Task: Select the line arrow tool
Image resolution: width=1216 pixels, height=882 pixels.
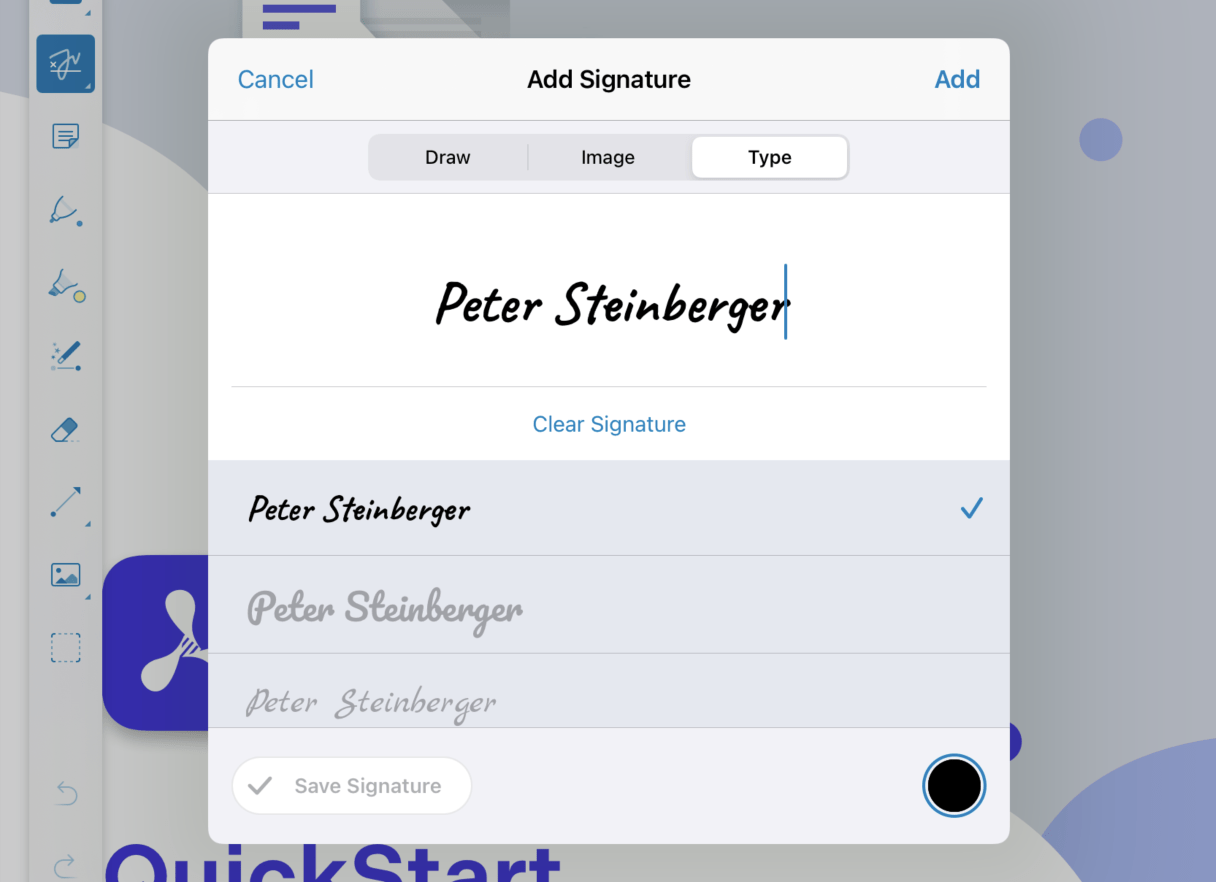Action: tap(66, 502)
